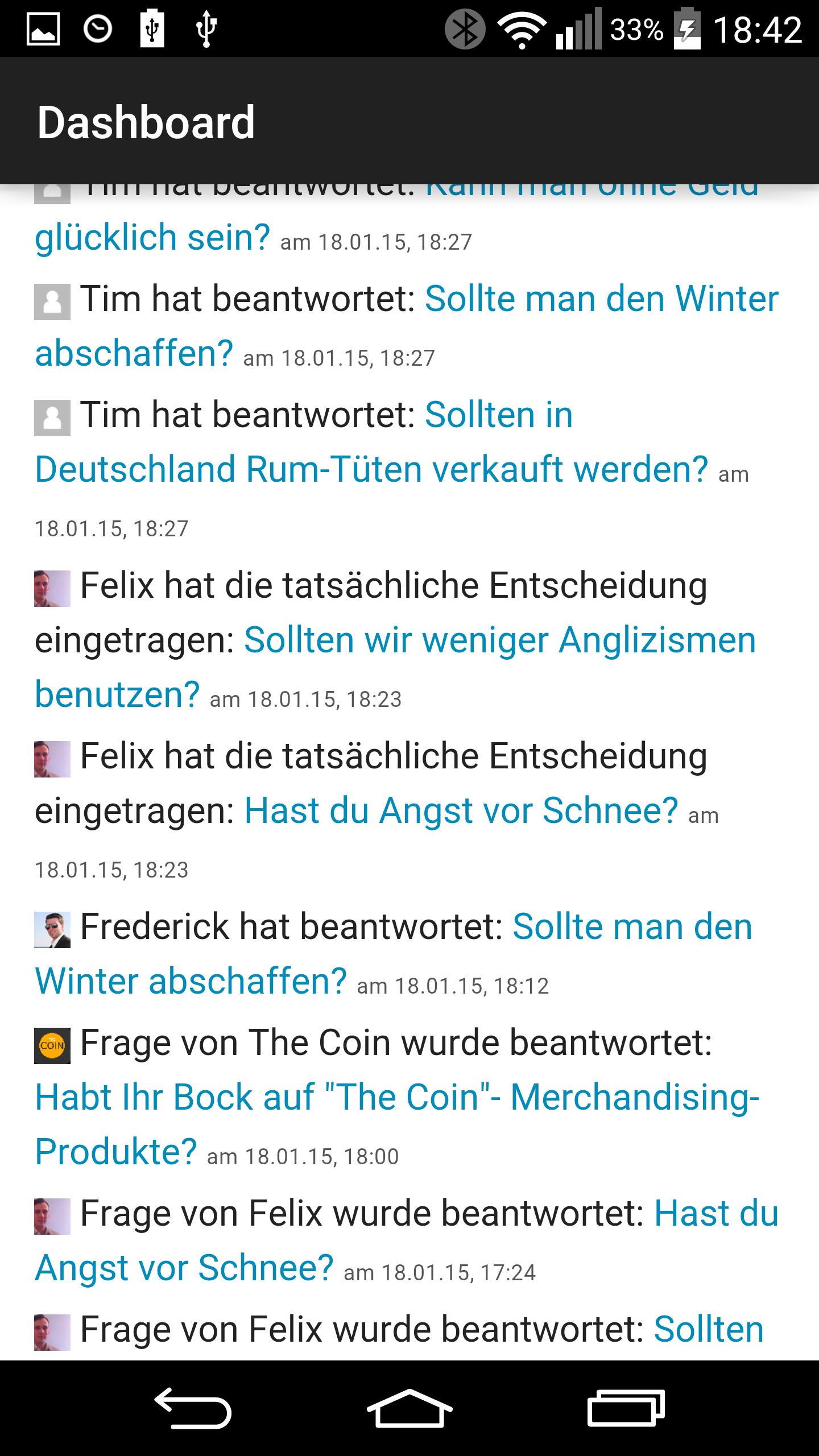Open "Hast du Angst vor Schnee?" from Felix's entered decision
The width and height of the screenshot is (819, 1456).
tap(461, 811)
